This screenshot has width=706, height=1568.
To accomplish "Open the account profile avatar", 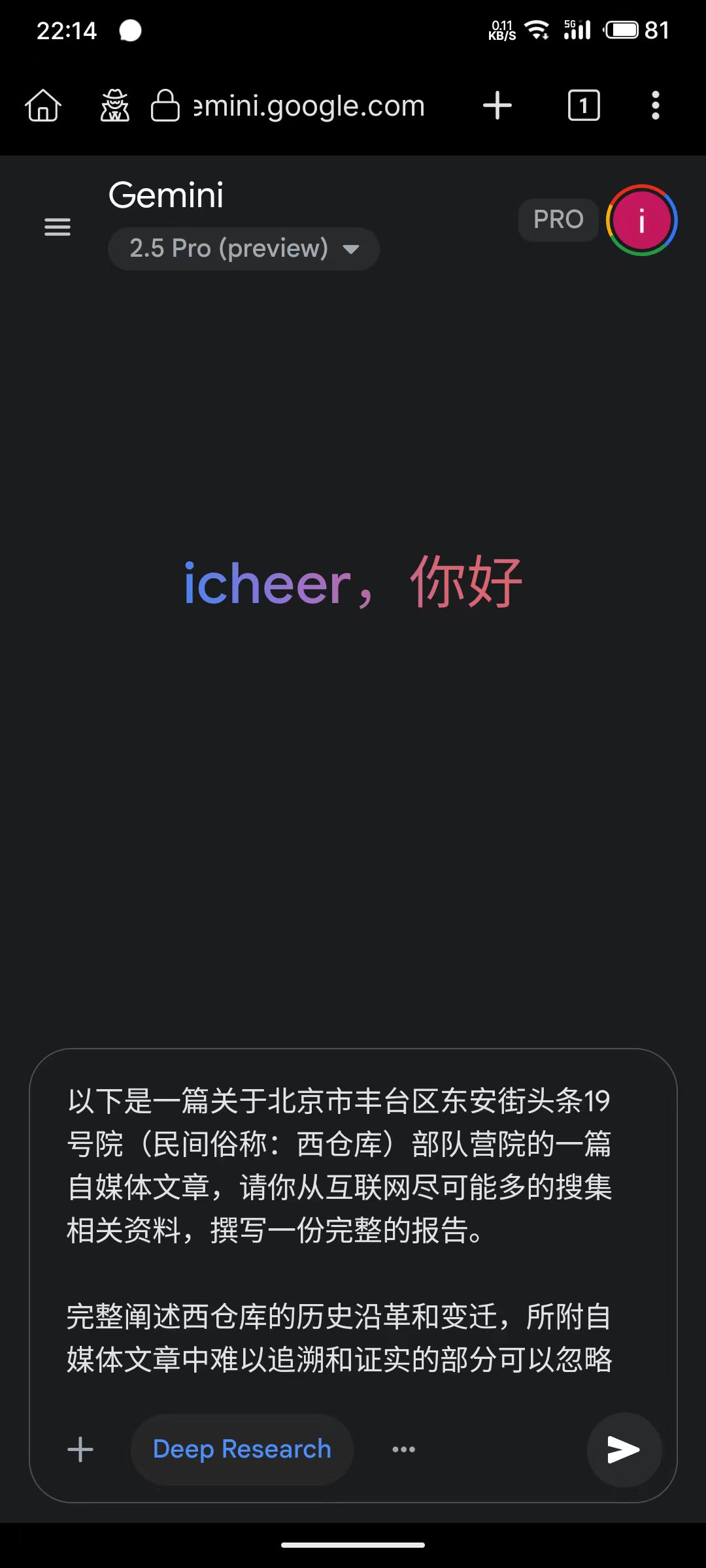I will [x=641, y=220].
